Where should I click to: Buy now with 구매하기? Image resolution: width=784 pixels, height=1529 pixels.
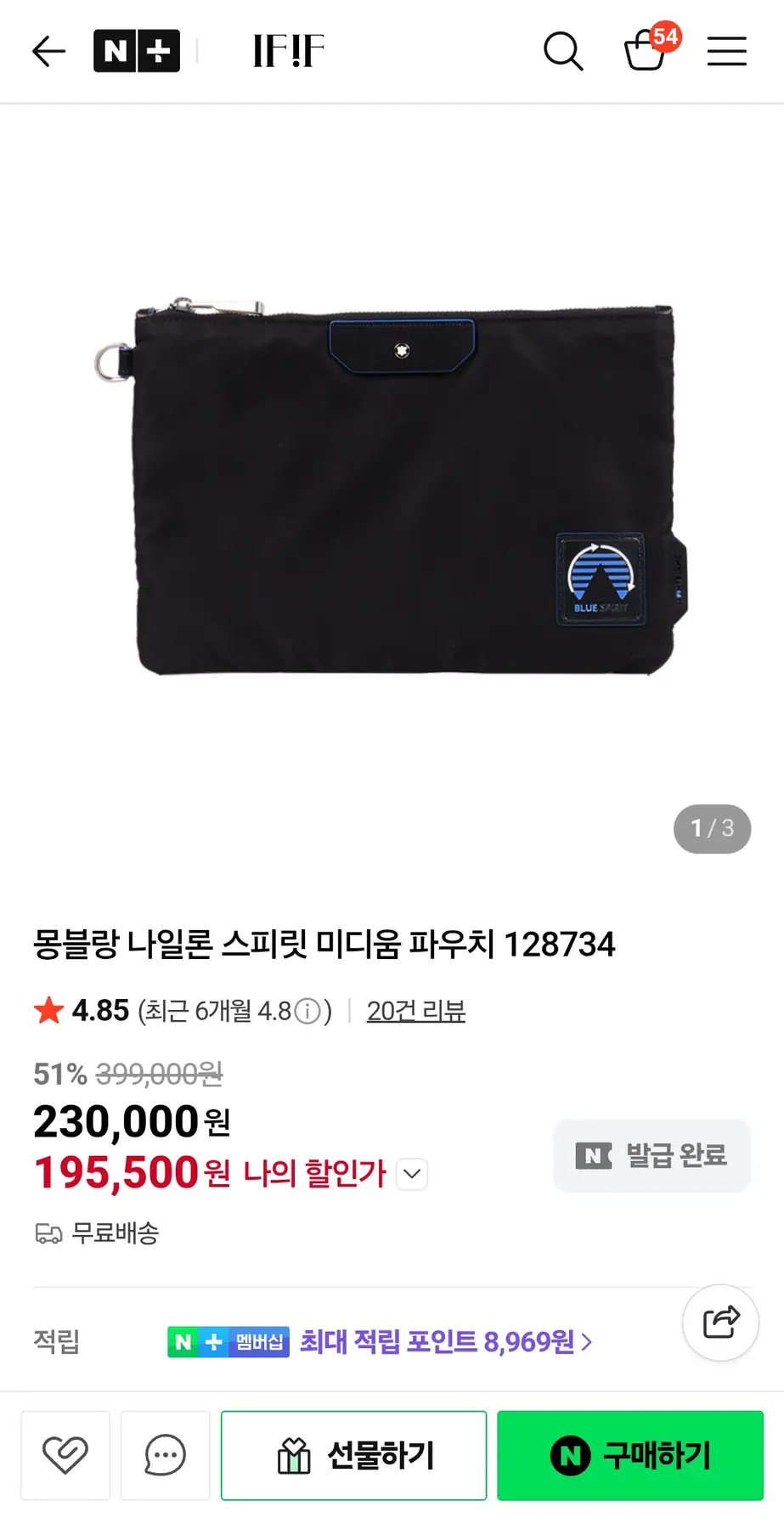[x=630, y=1455]
